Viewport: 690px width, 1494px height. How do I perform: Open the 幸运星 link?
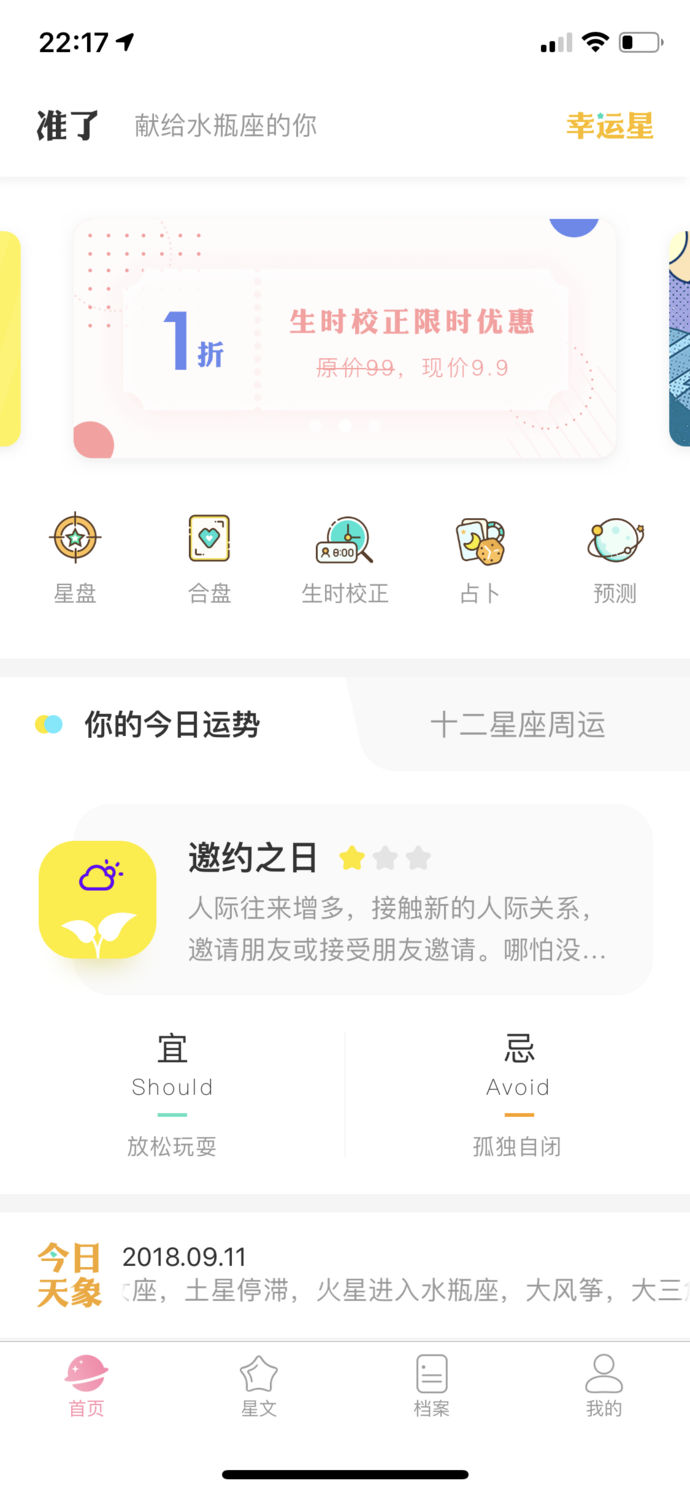coord(609,126)
